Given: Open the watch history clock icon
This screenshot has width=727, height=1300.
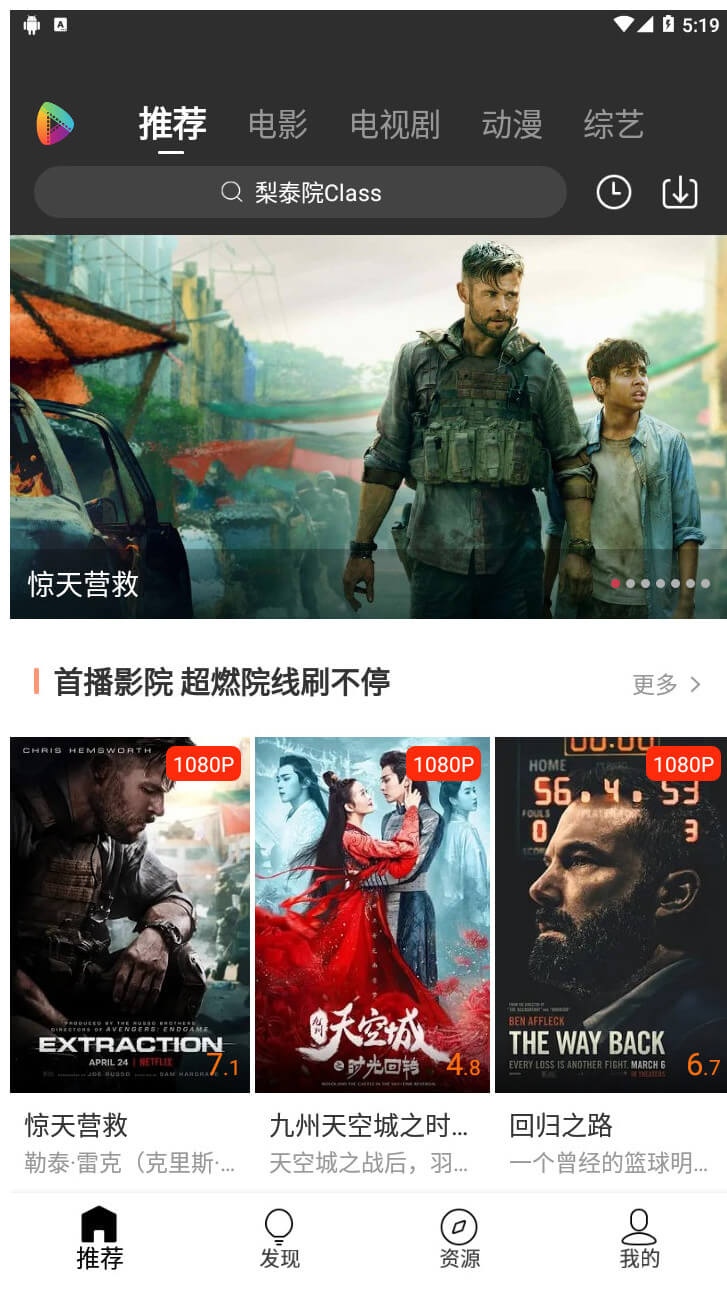Looking at the screenshot, I should (x=613, y=192).
